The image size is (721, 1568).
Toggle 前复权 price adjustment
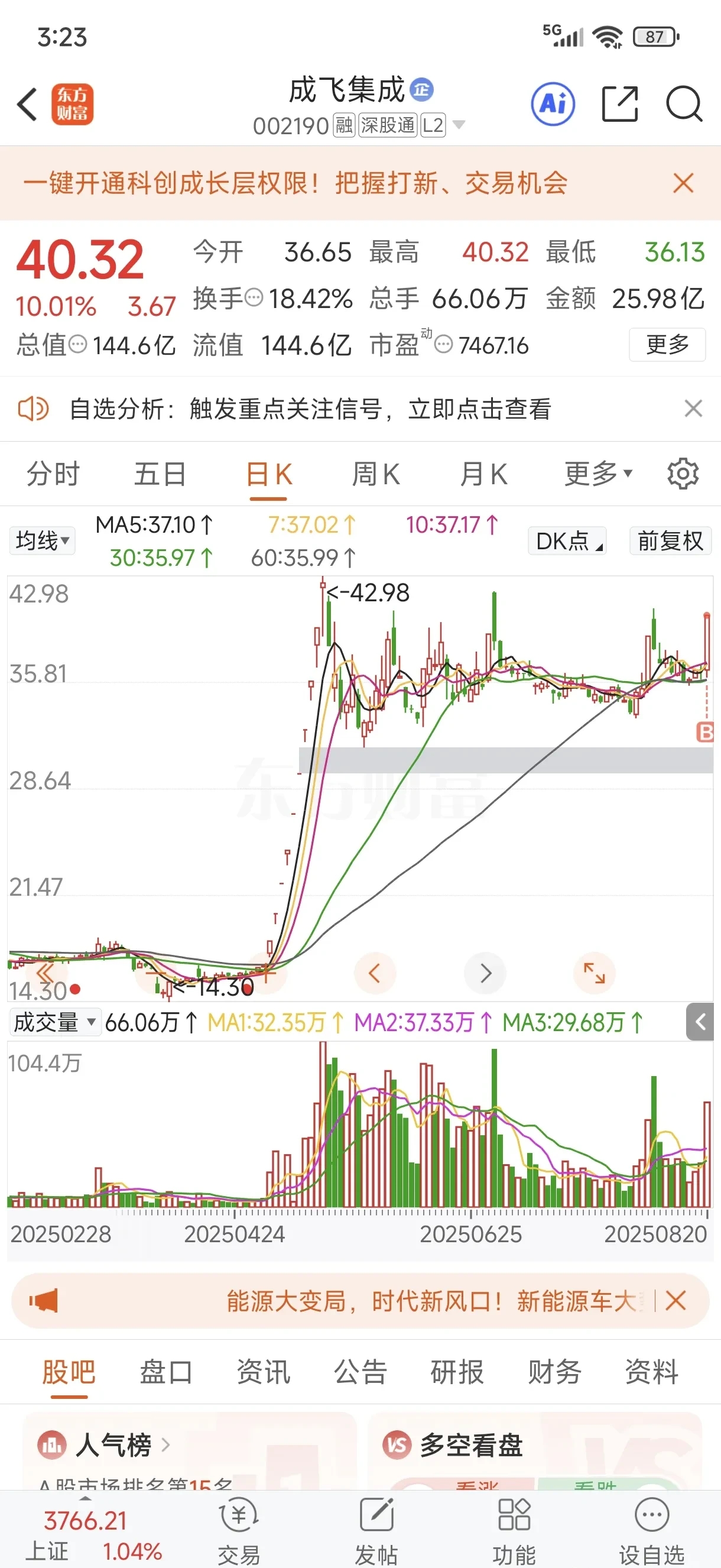(669, 540)
